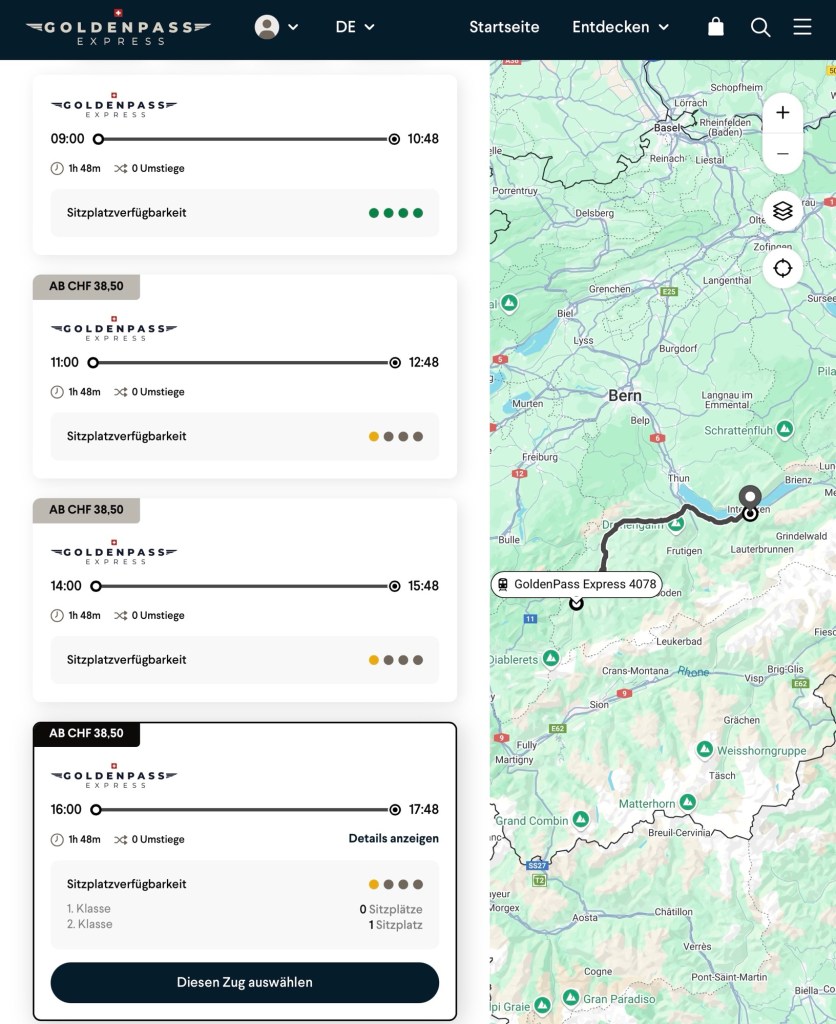This screenshot has width=836, height=1024.
Task: Tap the GoldenPass Express logo in header
Action: pyautogui.click(x=118, y=27)
